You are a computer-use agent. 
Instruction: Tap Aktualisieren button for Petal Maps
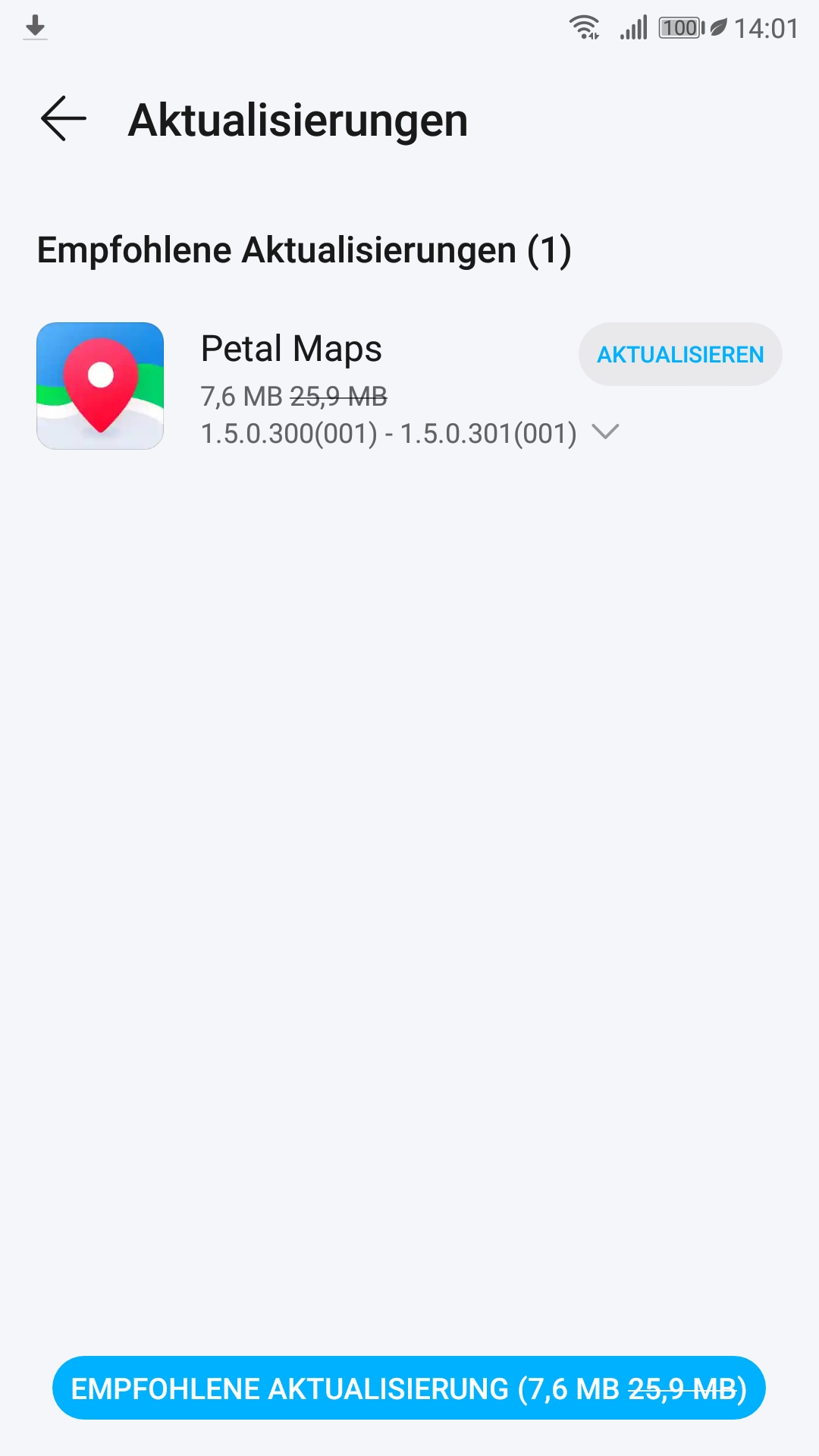[679, 354]
